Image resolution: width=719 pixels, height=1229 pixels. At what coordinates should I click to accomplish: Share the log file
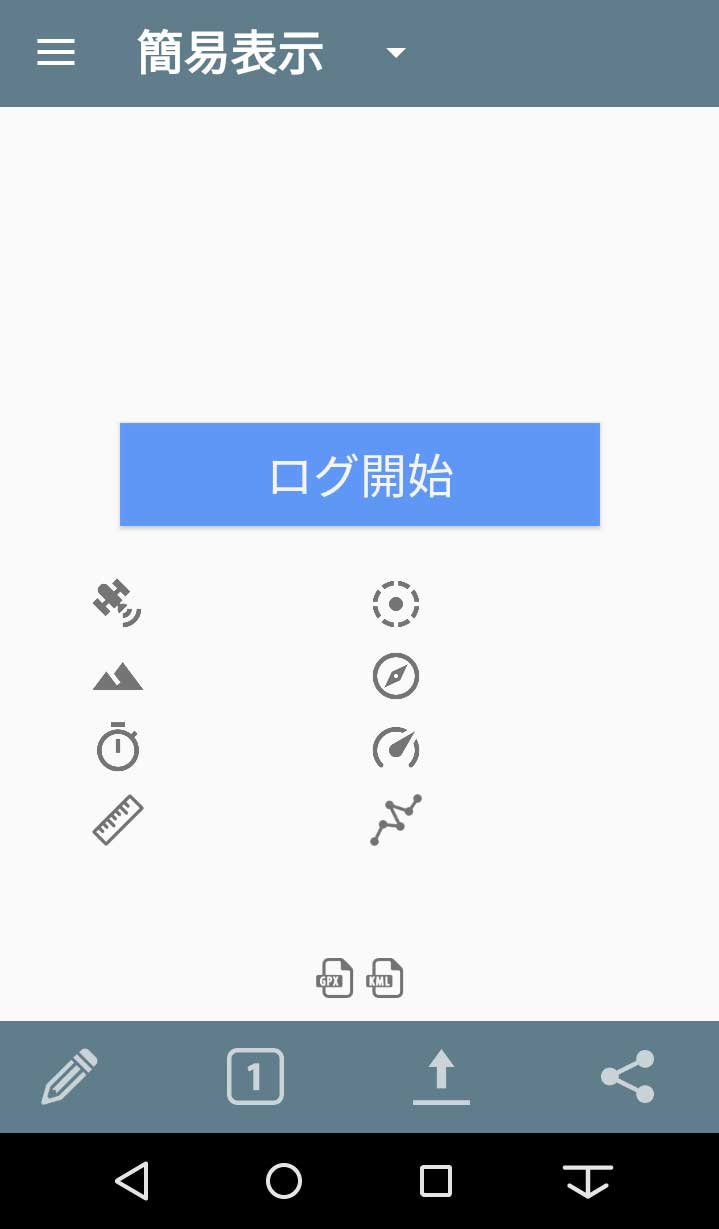pyautogui.click(x=627, y=1076)
